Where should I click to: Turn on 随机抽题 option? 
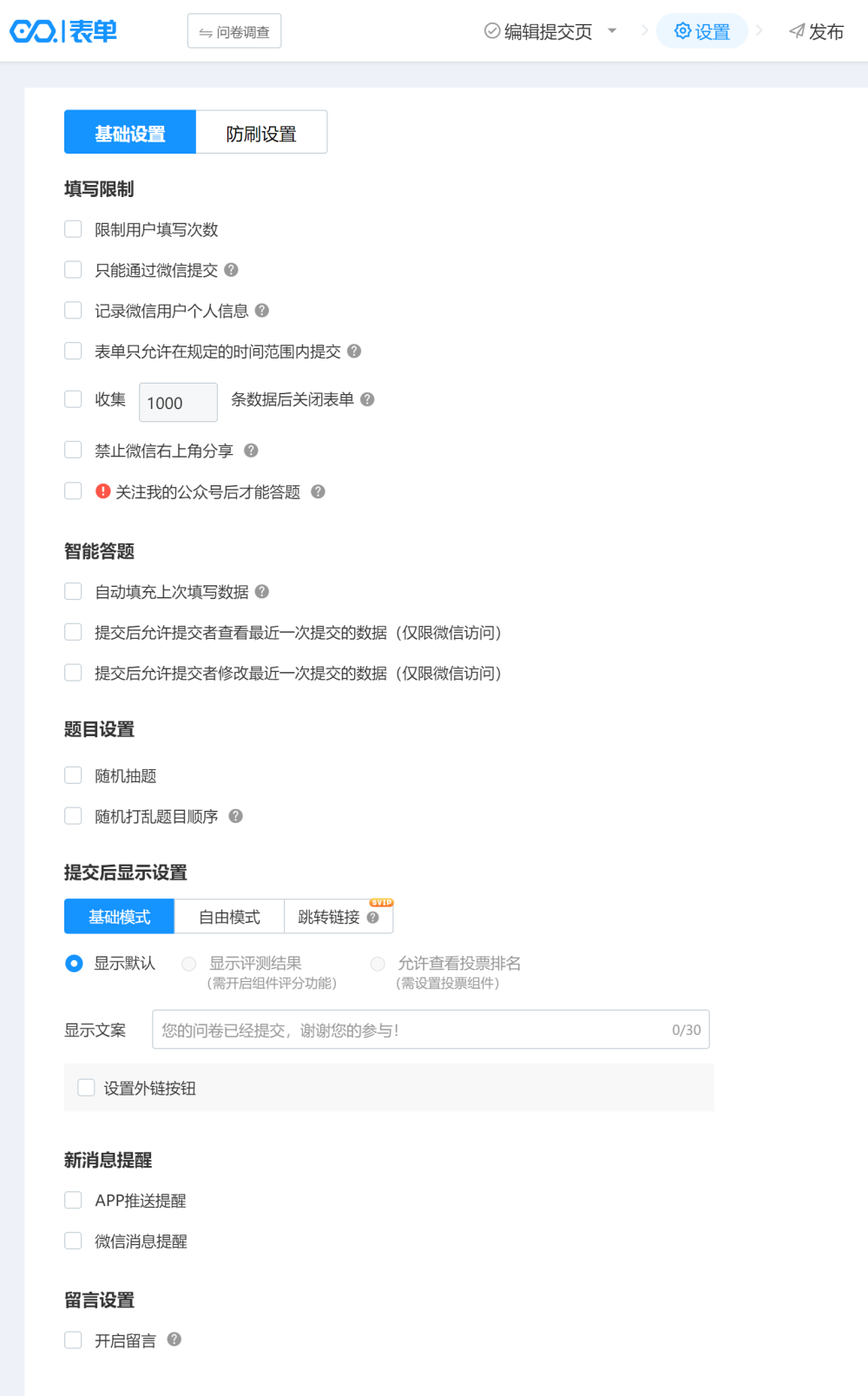74,775
